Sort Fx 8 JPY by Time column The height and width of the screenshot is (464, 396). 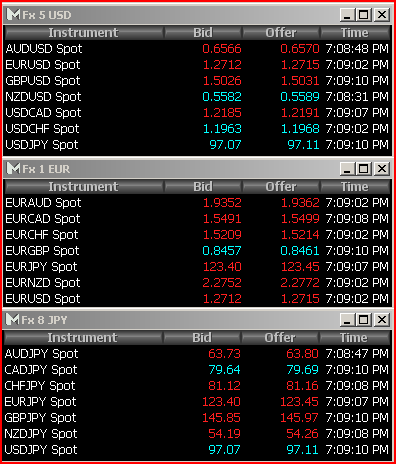[354, 338]
